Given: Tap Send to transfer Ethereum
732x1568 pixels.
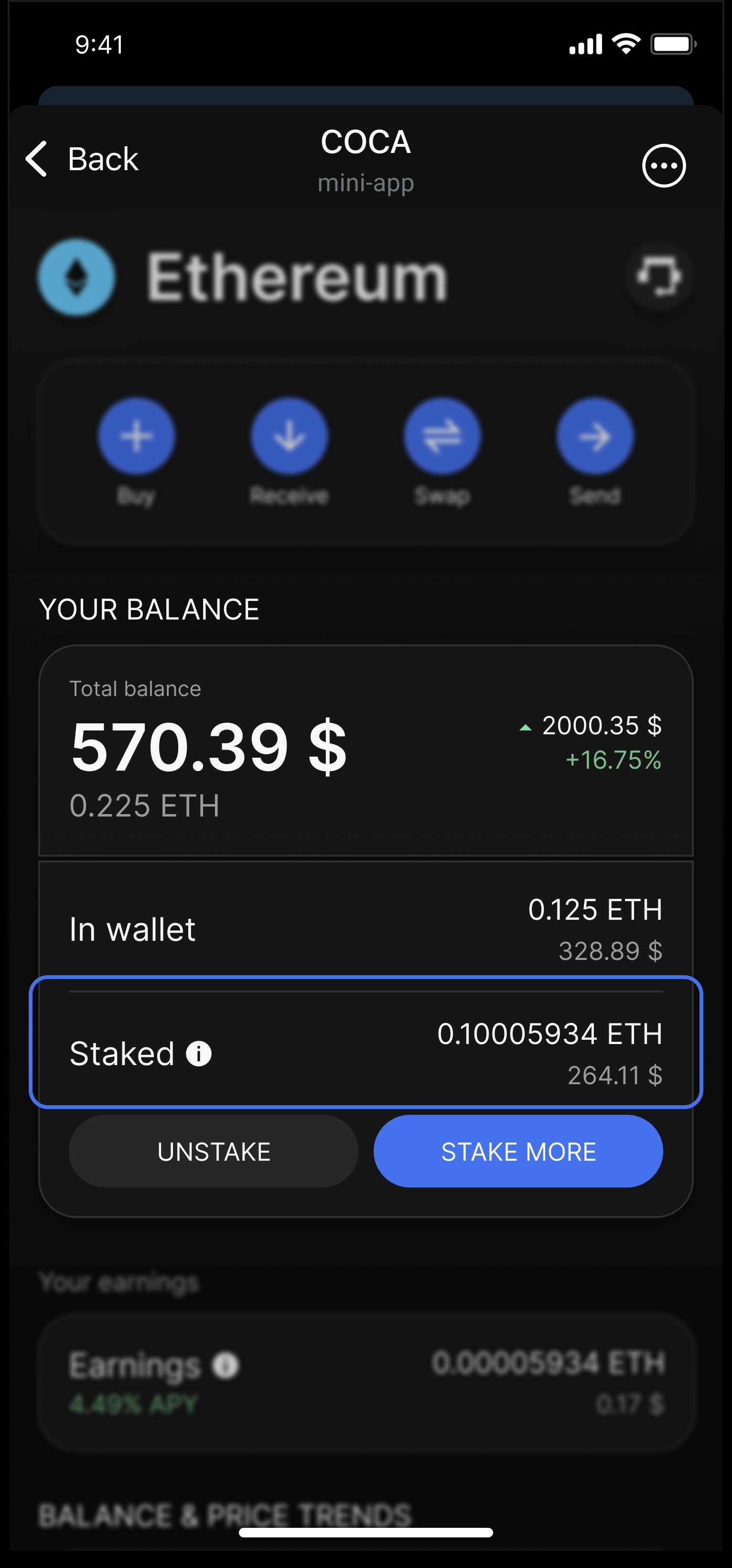Looking at the screenshot, I should click(x=594, y=436).
